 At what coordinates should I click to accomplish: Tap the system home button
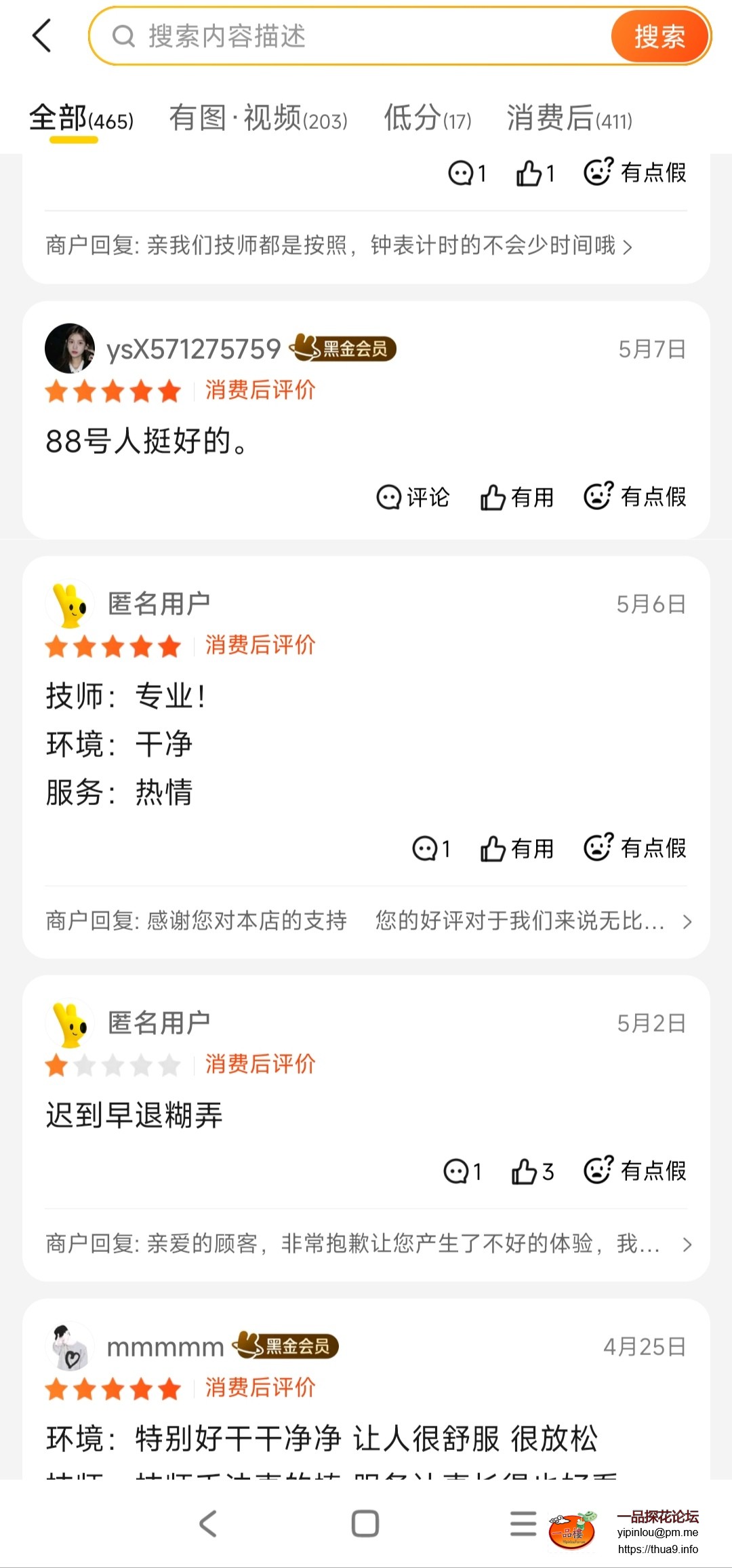pyautogui.click(x=365, y=1524)
